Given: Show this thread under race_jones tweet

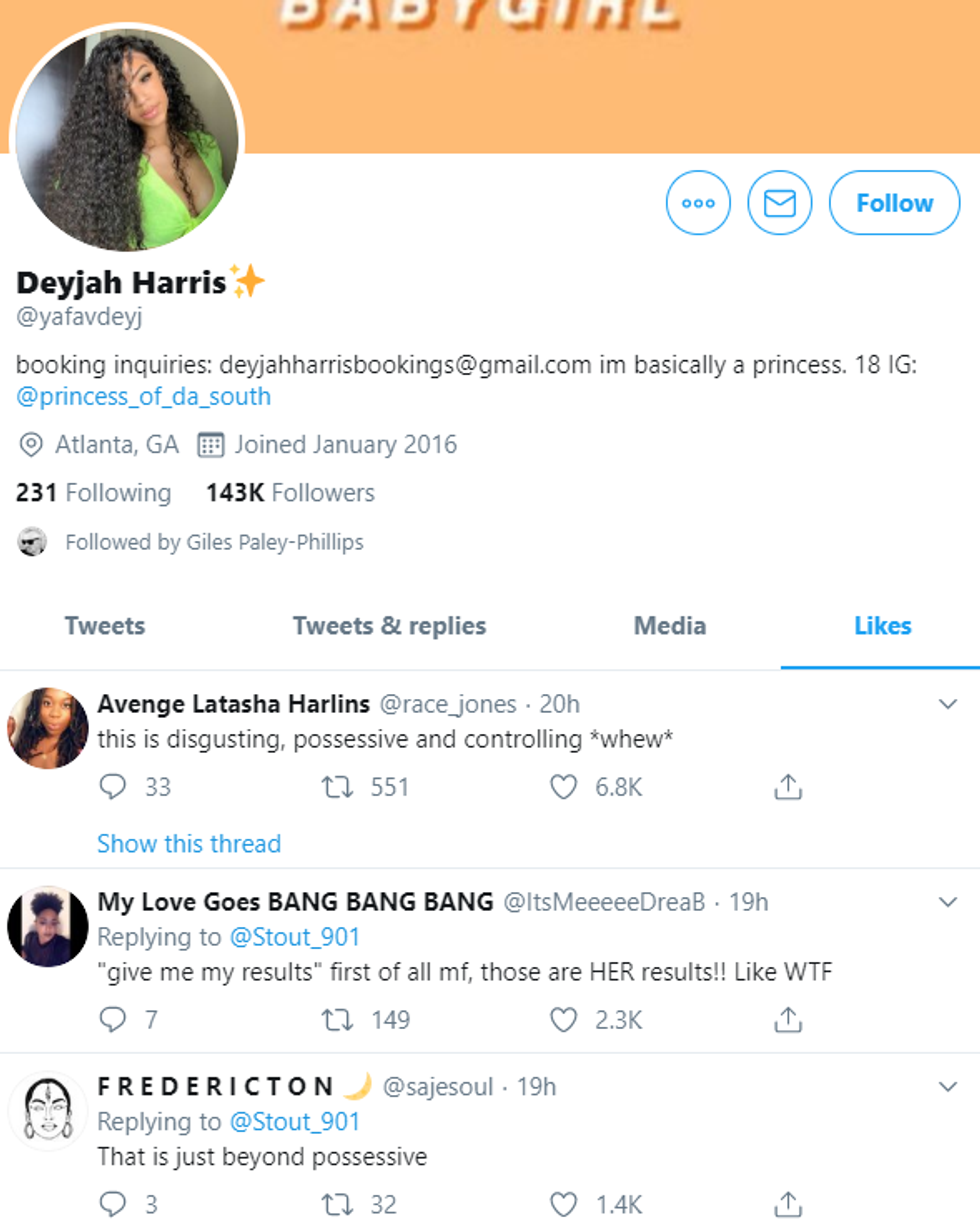Looking at the screenshot, I should point(189,843).
